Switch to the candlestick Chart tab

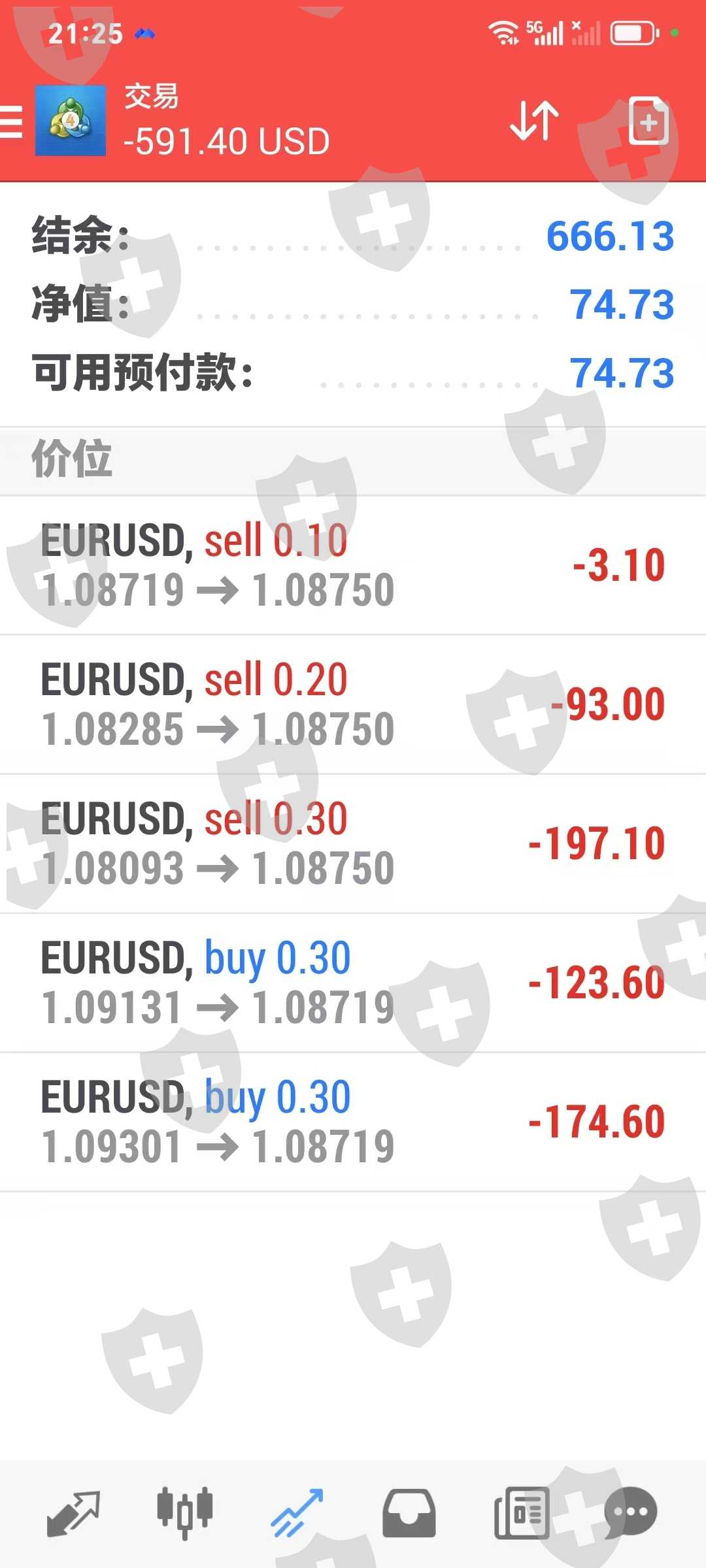click(x=185, y=1512)
